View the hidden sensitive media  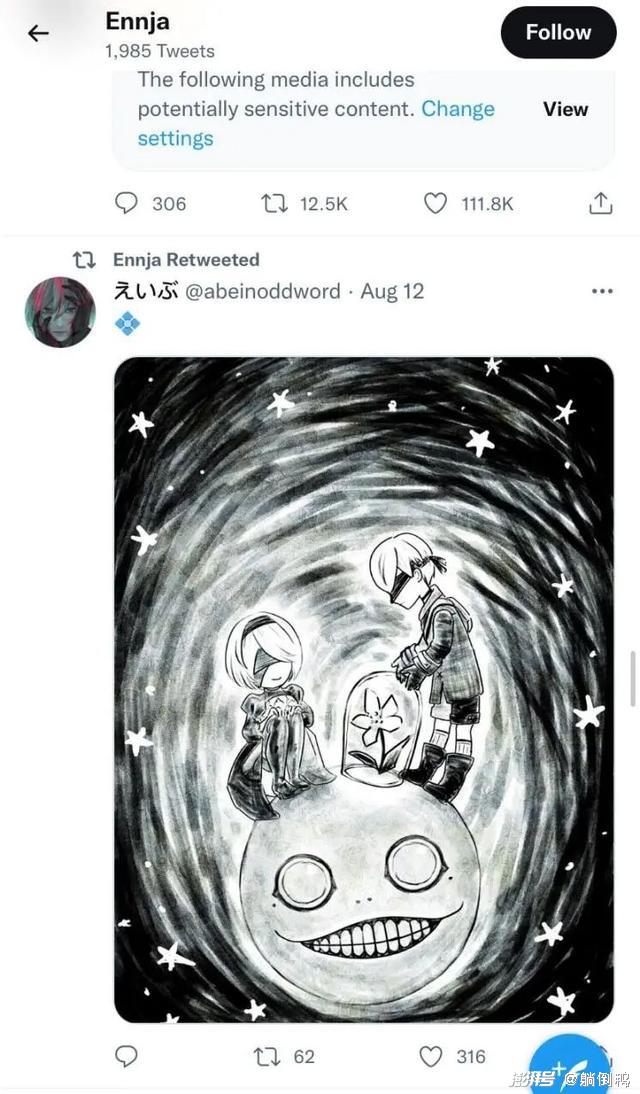tap(565, 109)
